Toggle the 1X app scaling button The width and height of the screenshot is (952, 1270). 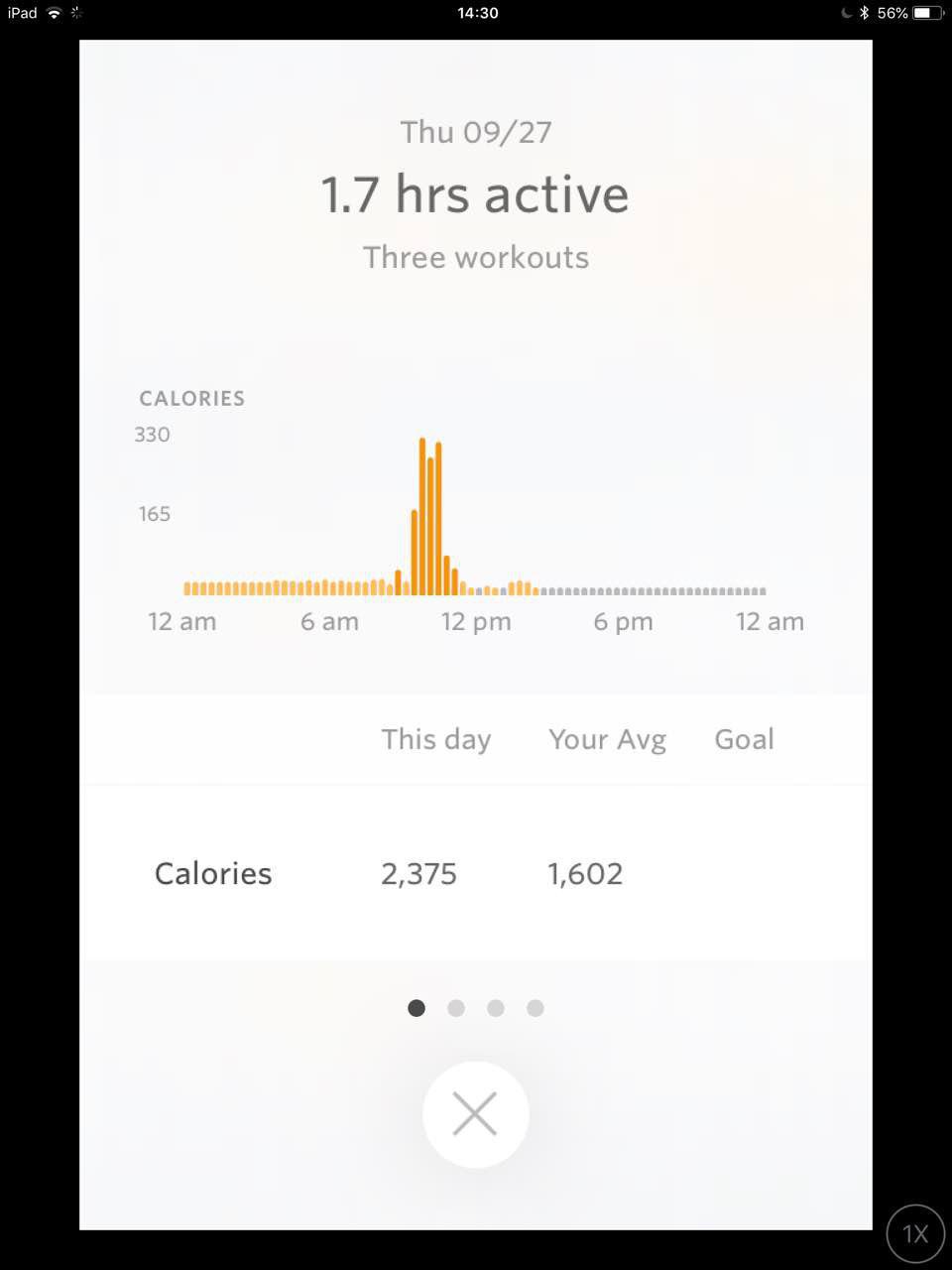[x=914, y=1233]
